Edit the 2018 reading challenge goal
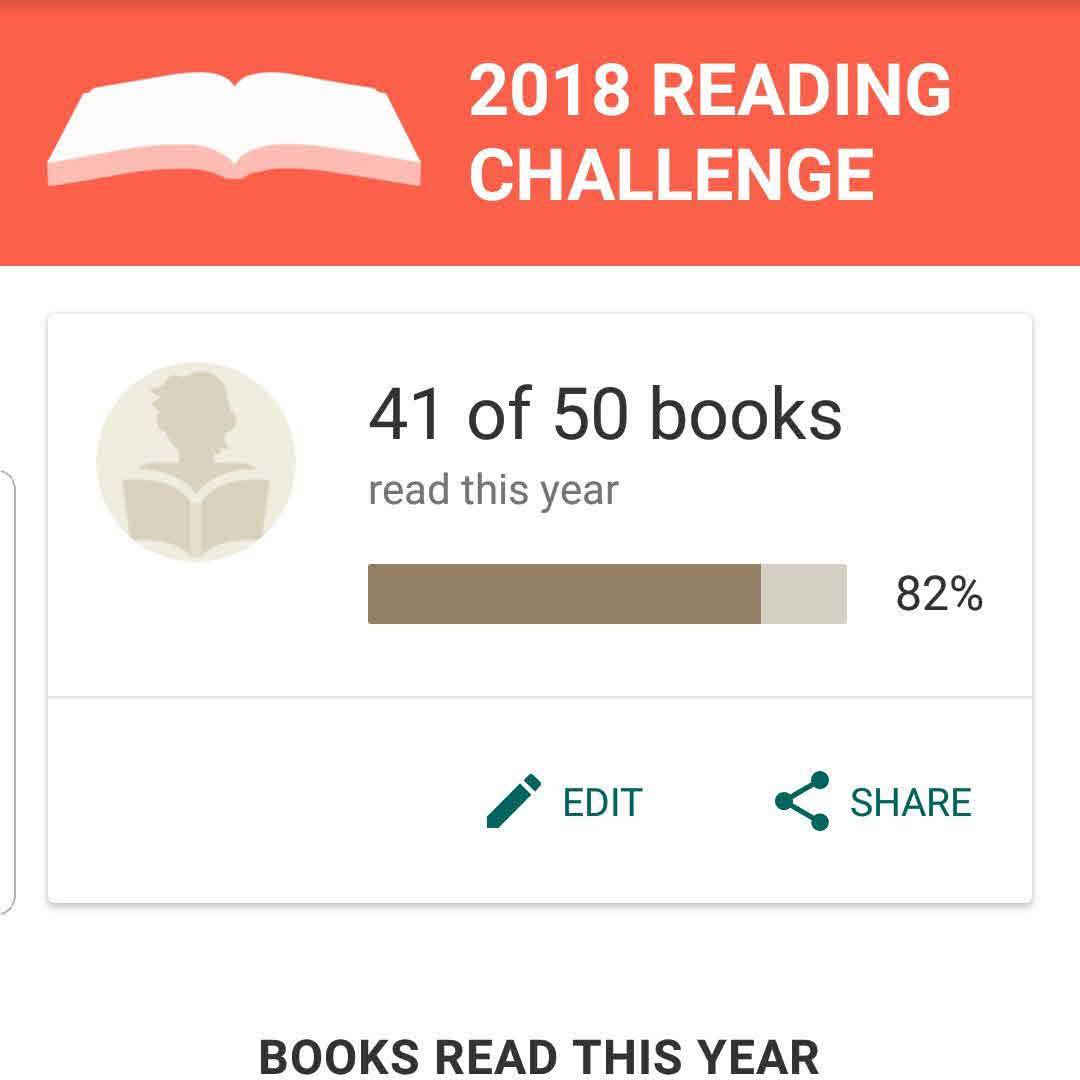This screenshot has width=1080, height=1080. tap(565, 802)
